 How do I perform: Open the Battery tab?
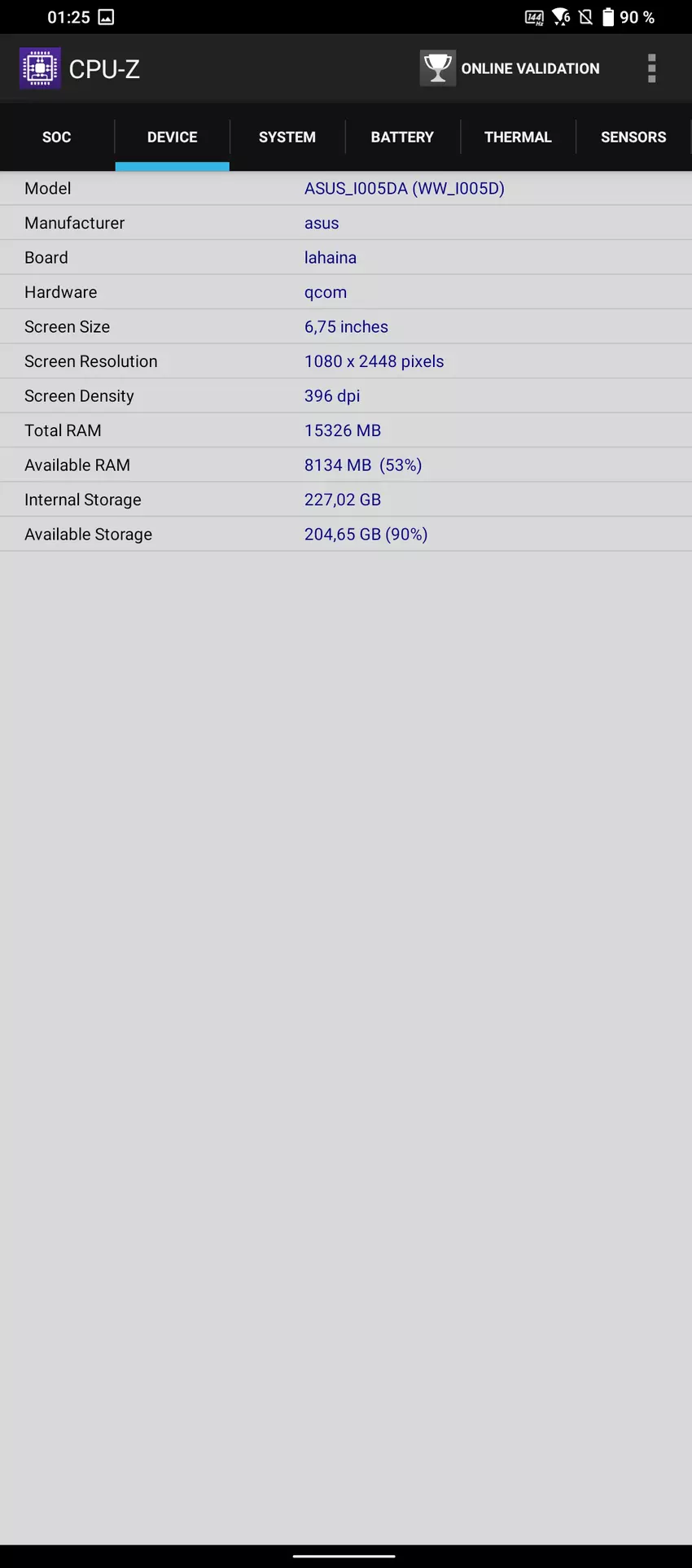[x=402, y=137]
